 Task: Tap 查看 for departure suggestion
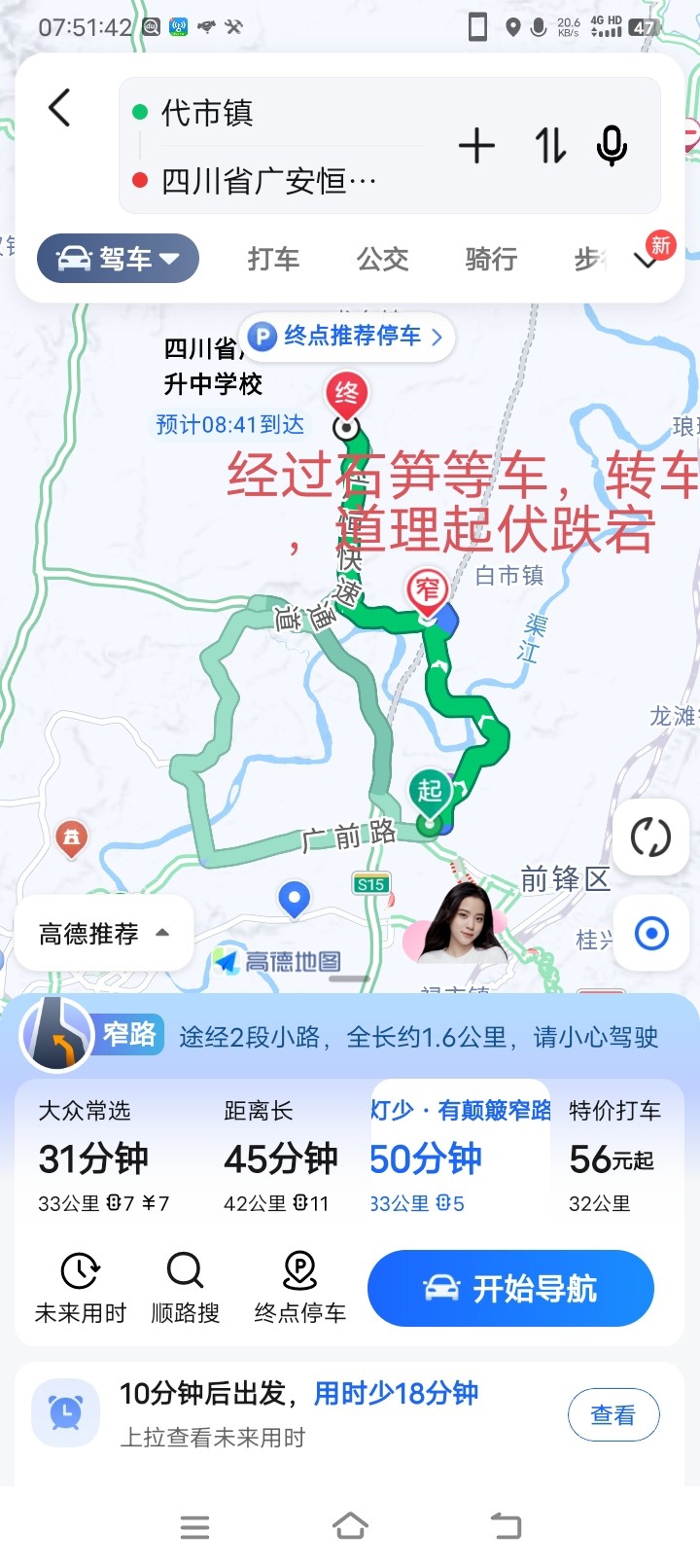pyautogui.click(x=612, y=1415)
